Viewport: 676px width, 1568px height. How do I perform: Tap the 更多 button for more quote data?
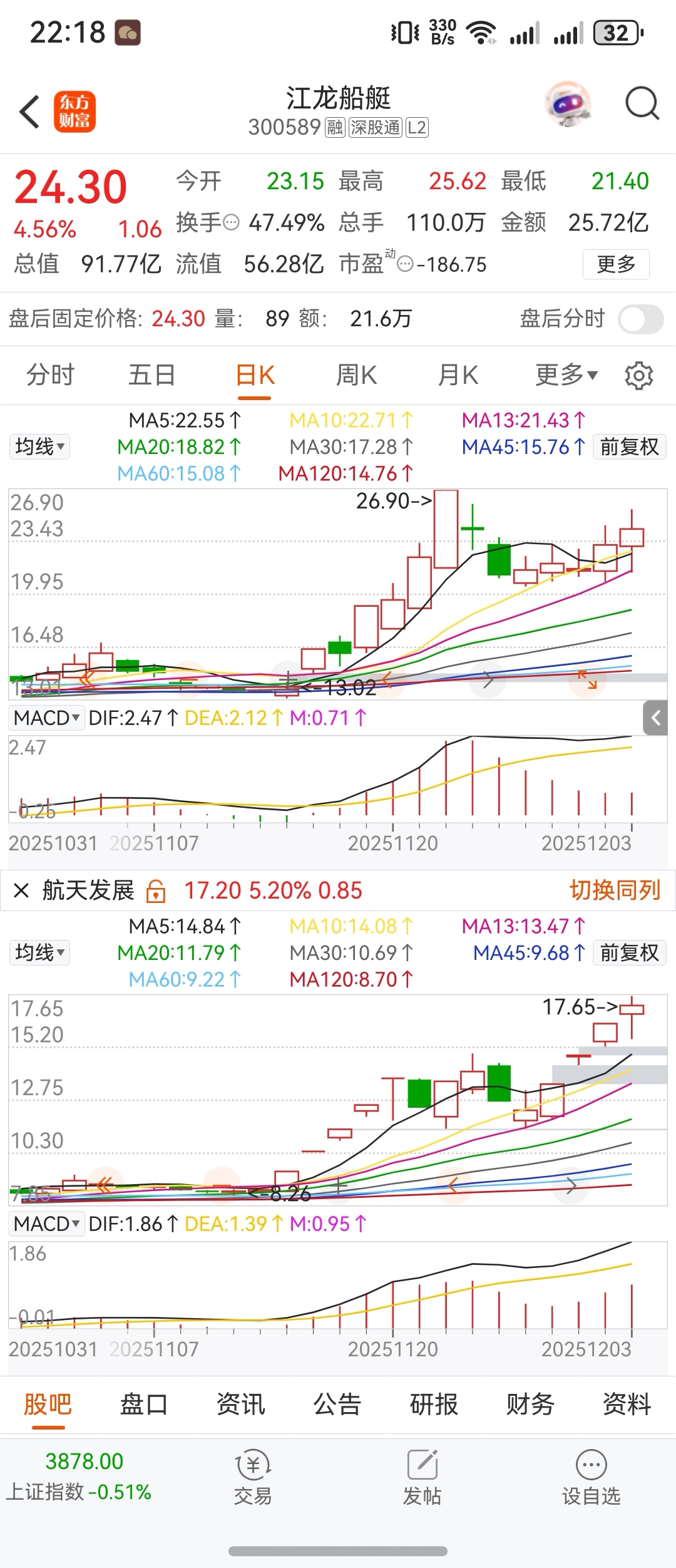click(616, 264)
